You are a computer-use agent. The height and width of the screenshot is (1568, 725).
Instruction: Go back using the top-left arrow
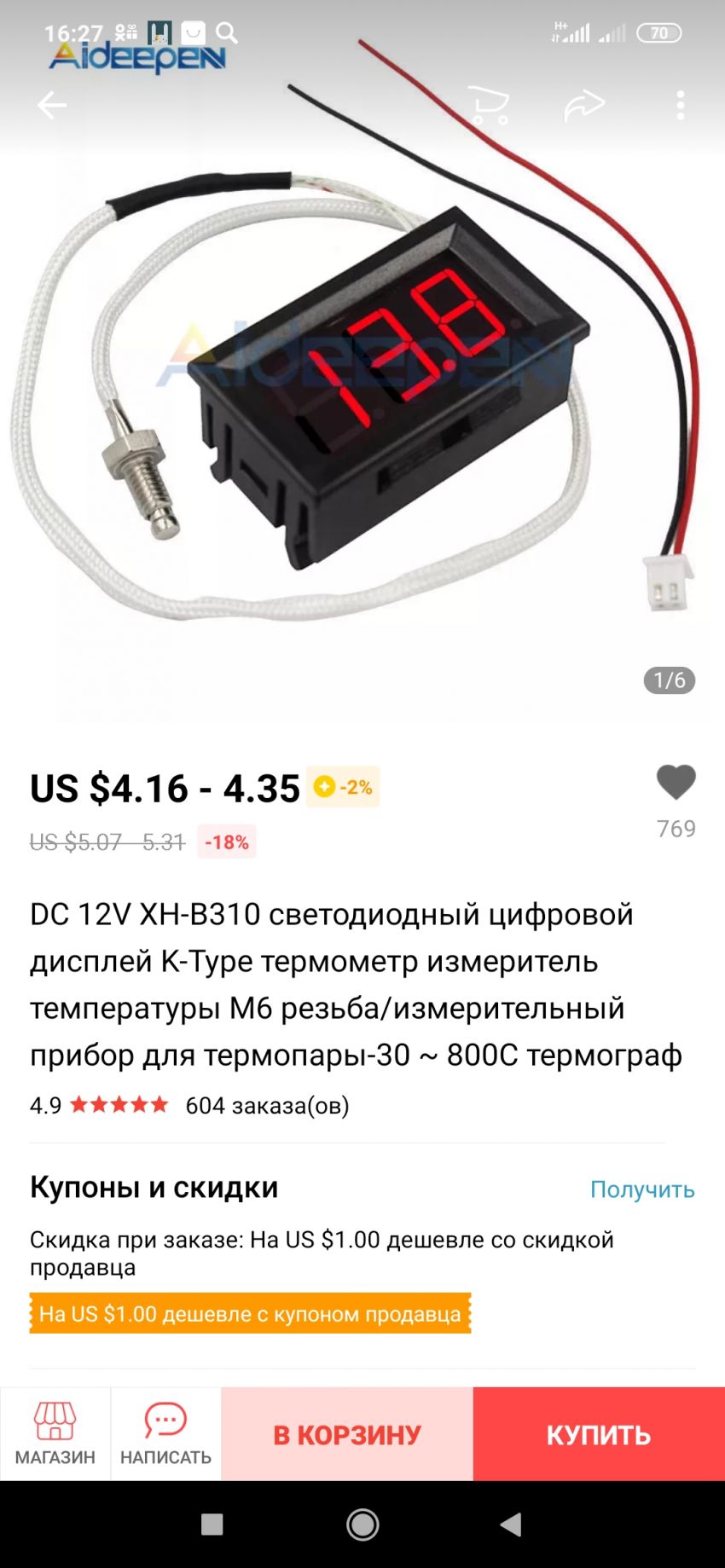point(52,106)
